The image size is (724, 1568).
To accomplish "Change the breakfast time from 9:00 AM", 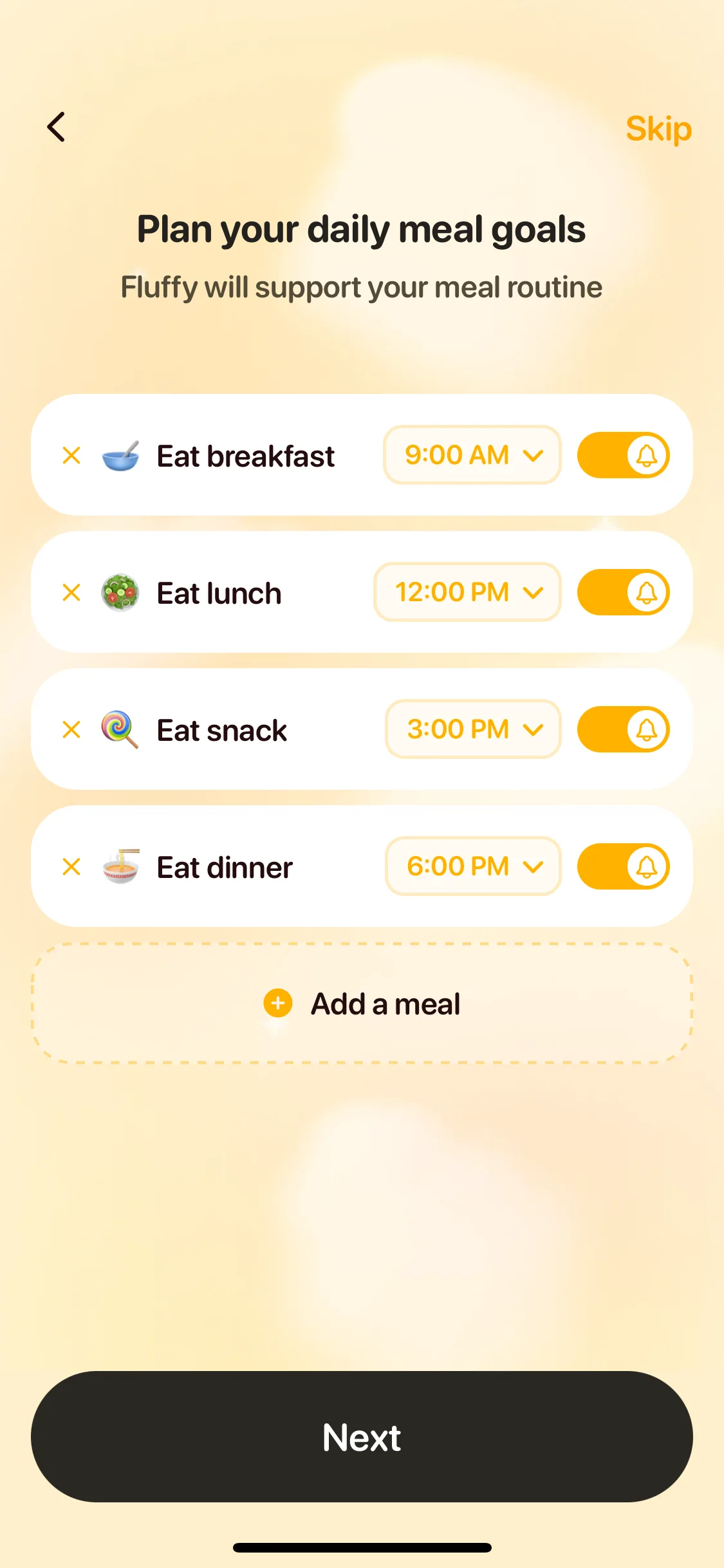I will click(472, 455).
